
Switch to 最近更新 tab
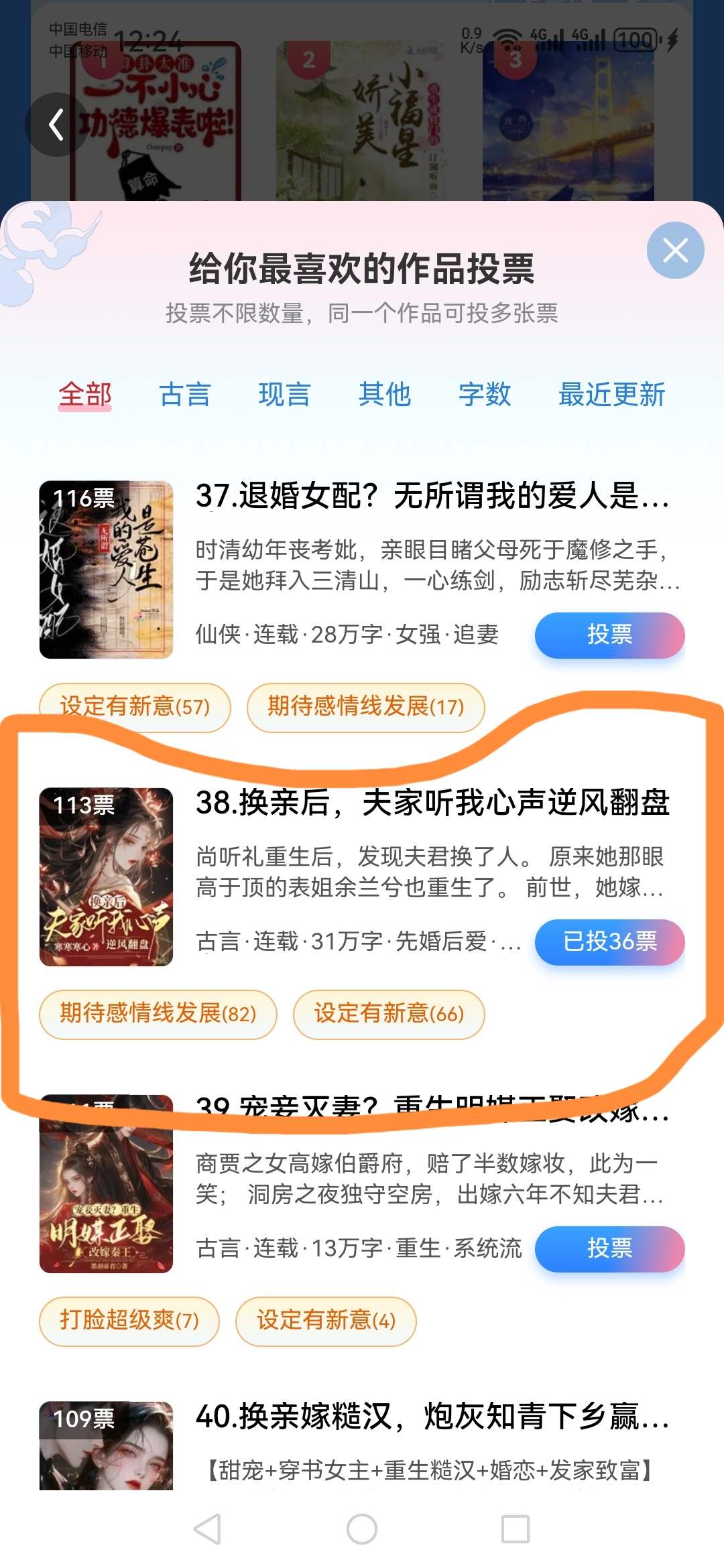click(x=611, y=395)
